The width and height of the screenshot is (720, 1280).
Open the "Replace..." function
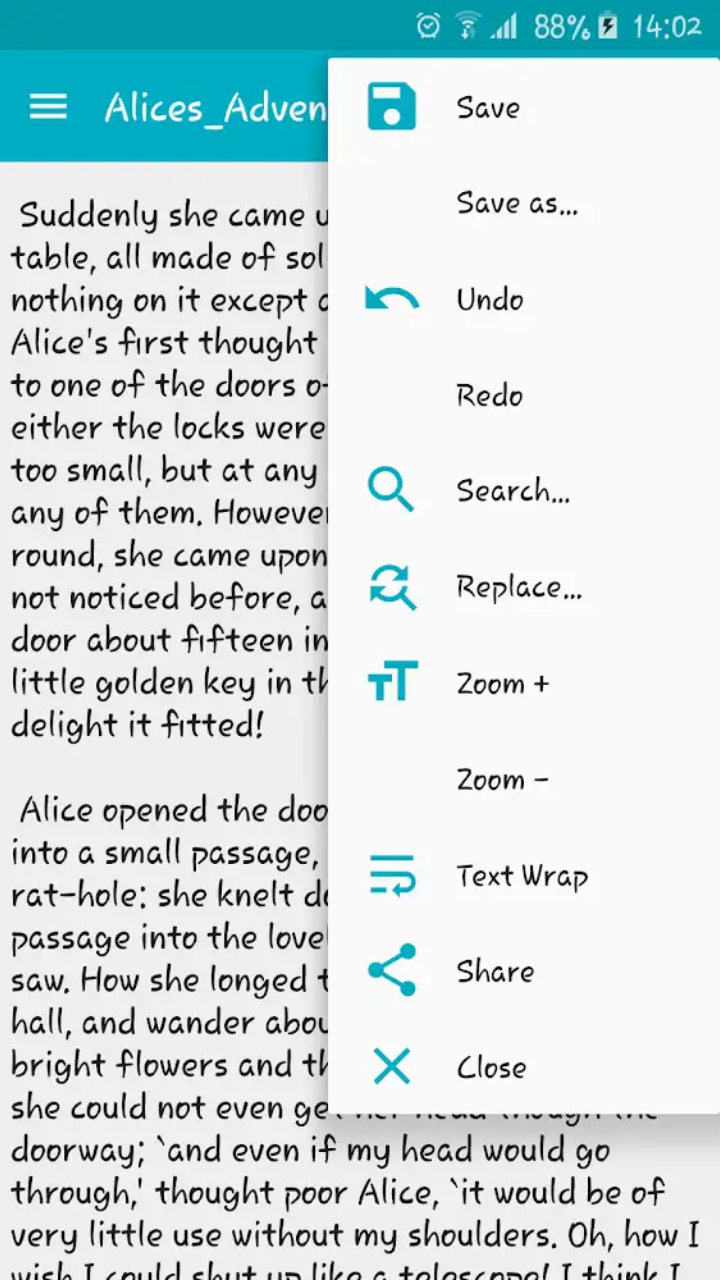coord(520,588)
